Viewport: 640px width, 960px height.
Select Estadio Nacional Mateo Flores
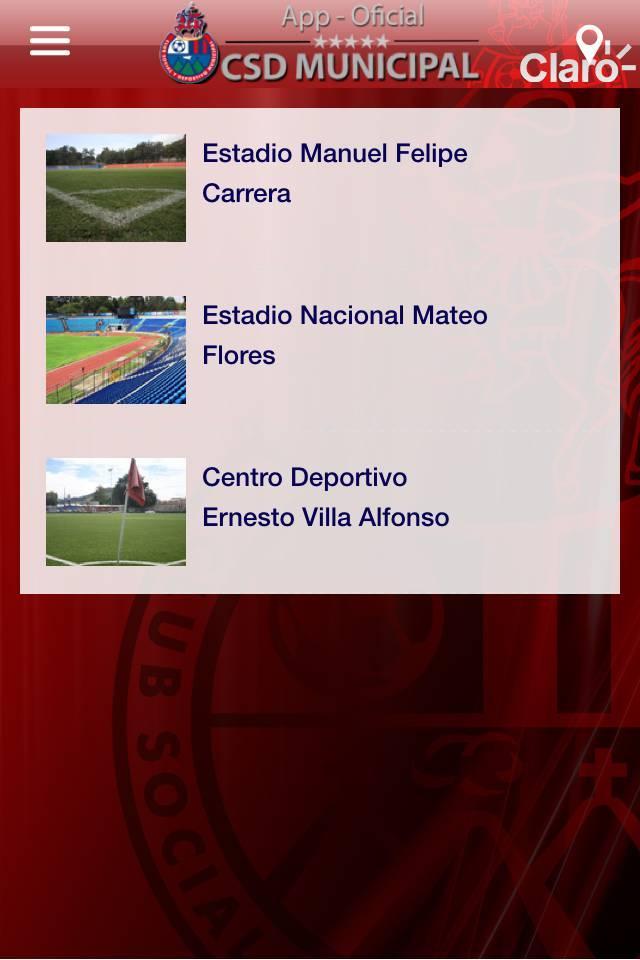(x=344, y=335)
